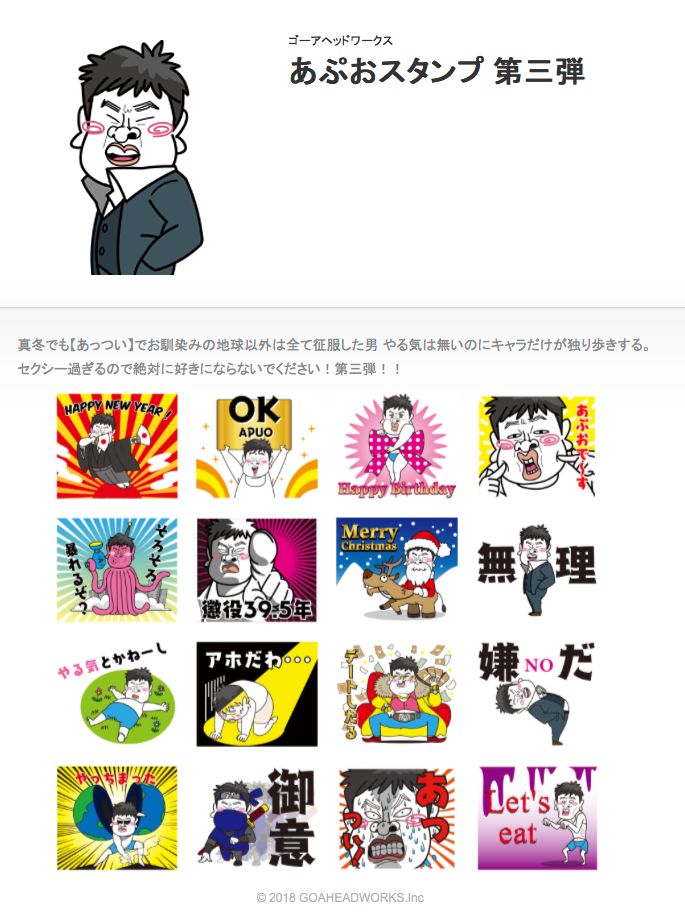Preview the sticker with man on red sofa
The height and width of the screenshot is (914, 685).
click(x=397, y=694)
